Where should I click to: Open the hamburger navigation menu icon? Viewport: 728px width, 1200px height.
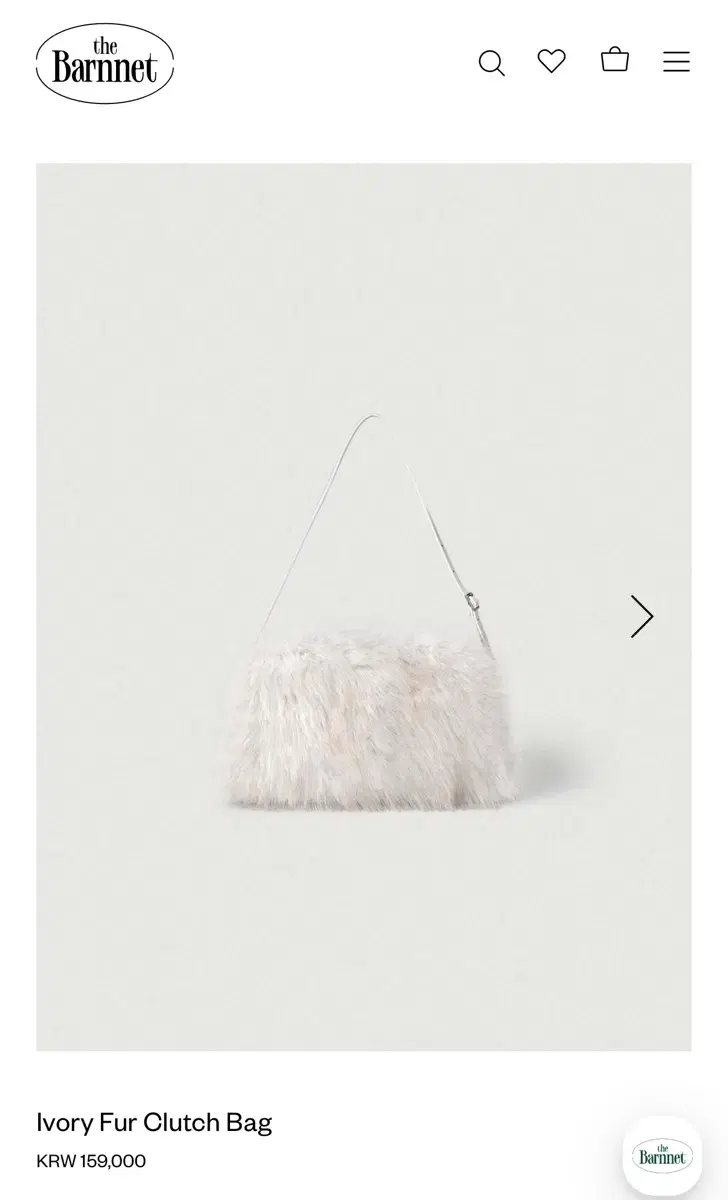676,62
